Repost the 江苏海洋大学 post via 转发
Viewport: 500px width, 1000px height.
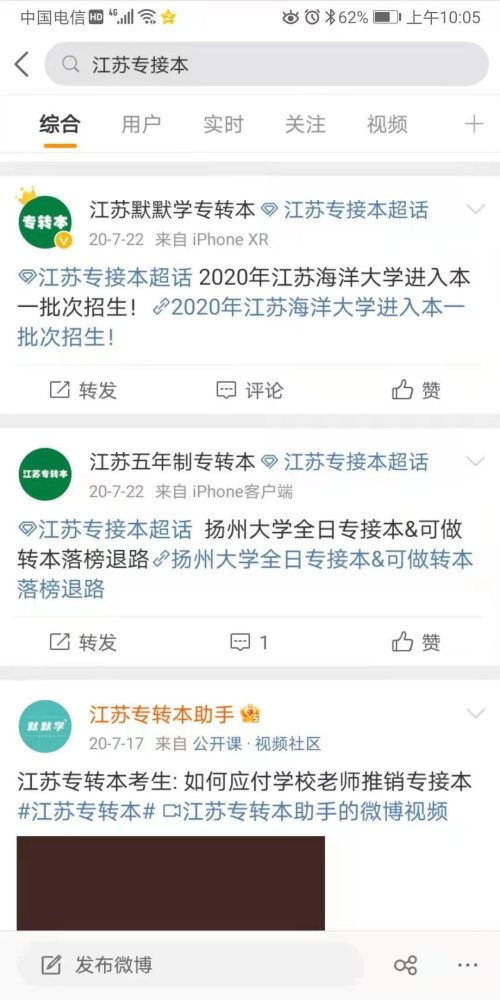click(84, 390)
